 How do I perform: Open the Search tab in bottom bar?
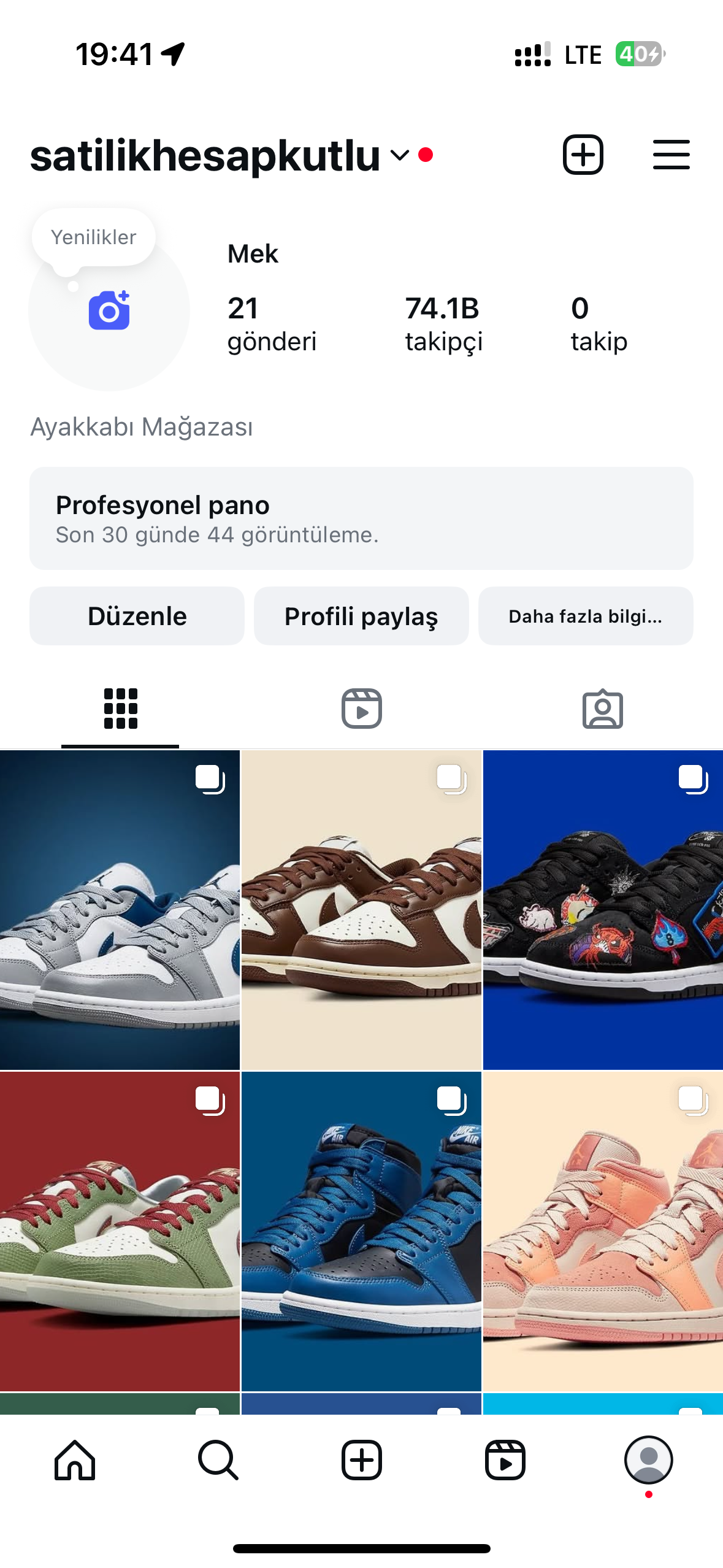click(218, 1460)
